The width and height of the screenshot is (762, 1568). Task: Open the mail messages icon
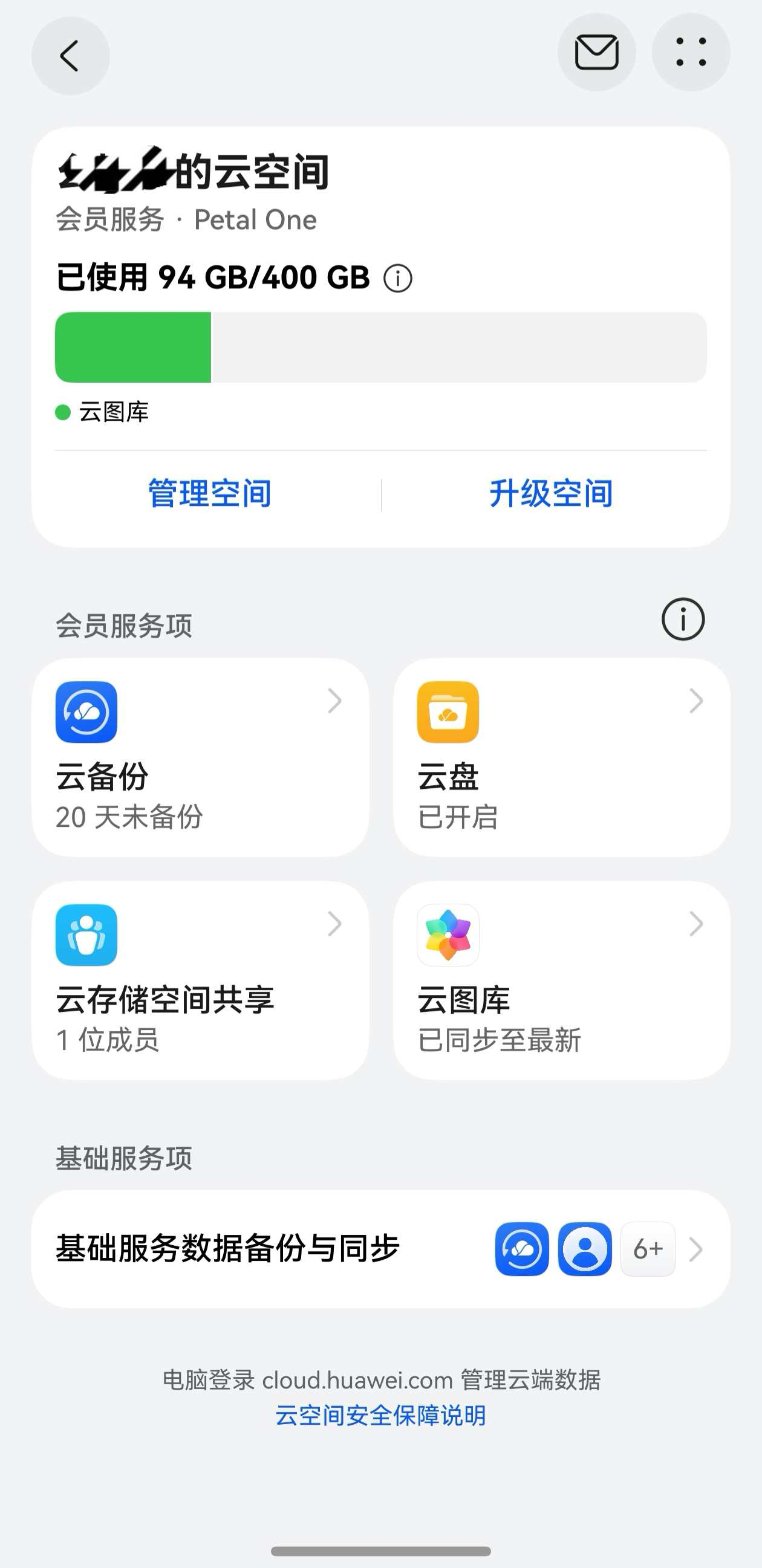596,53
